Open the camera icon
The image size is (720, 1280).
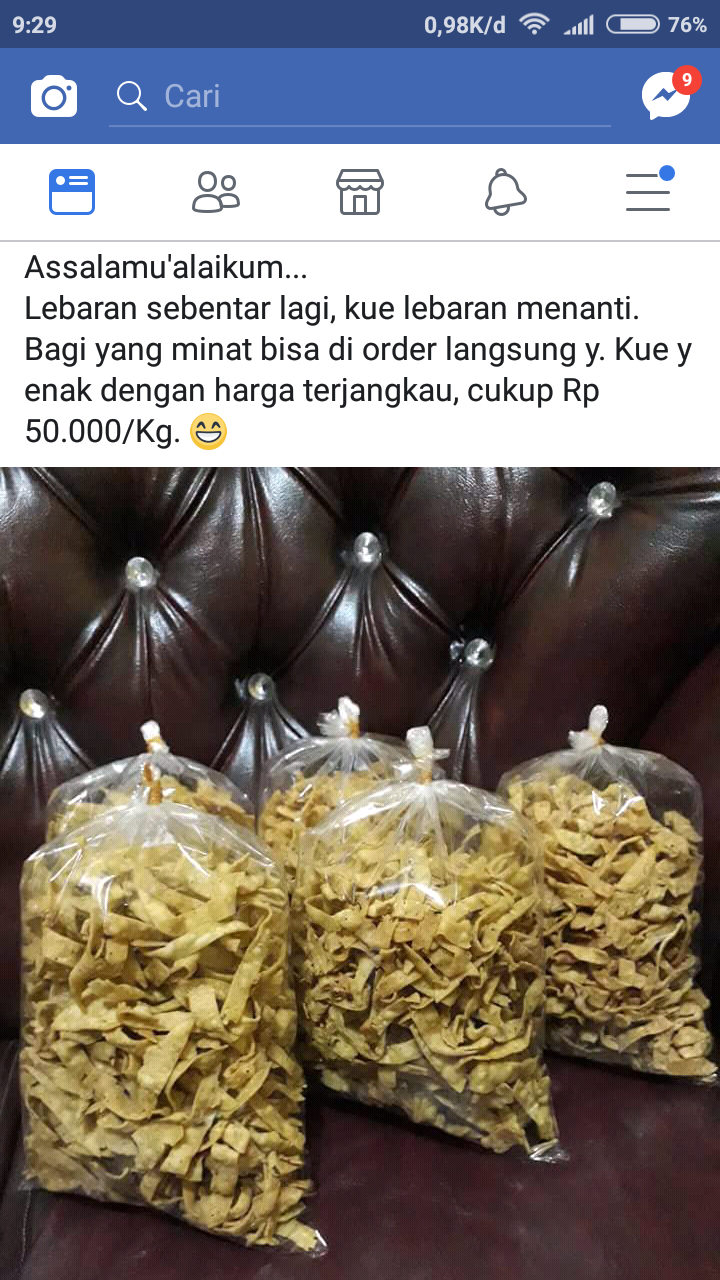pos(54,96)
